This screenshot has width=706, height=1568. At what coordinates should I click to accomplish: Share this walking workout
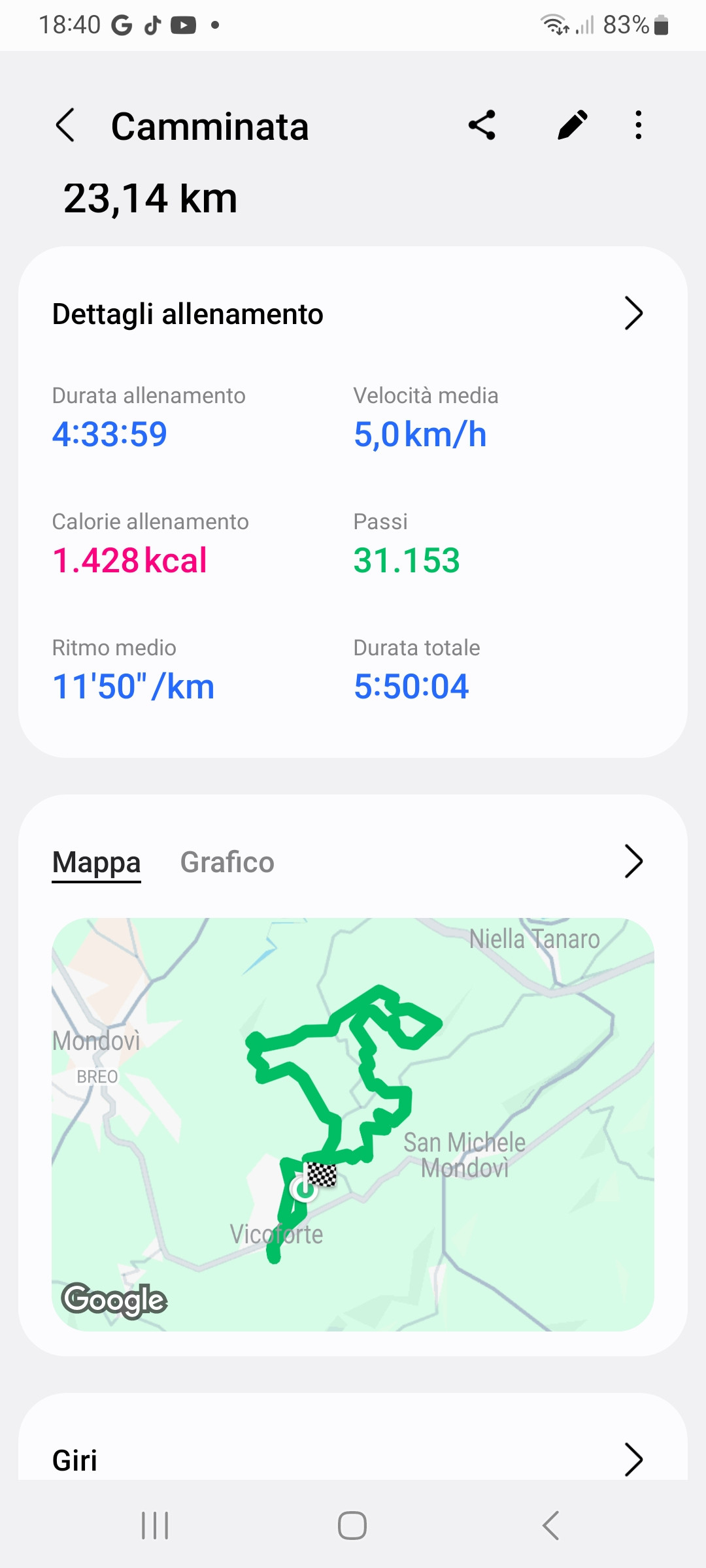482,125
